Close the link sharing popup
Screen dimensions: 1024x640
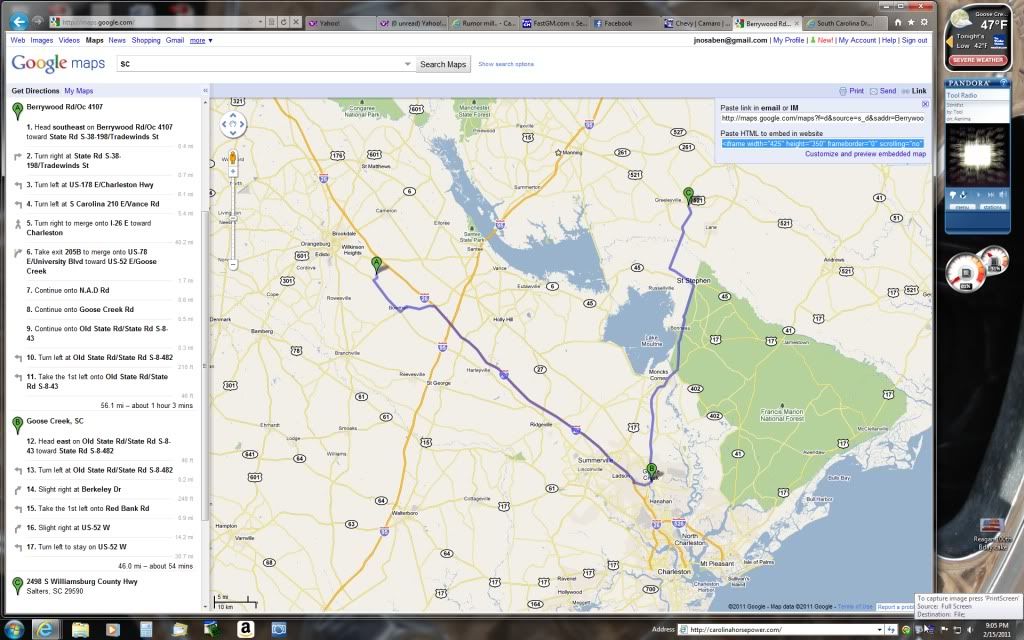point(925,104)
